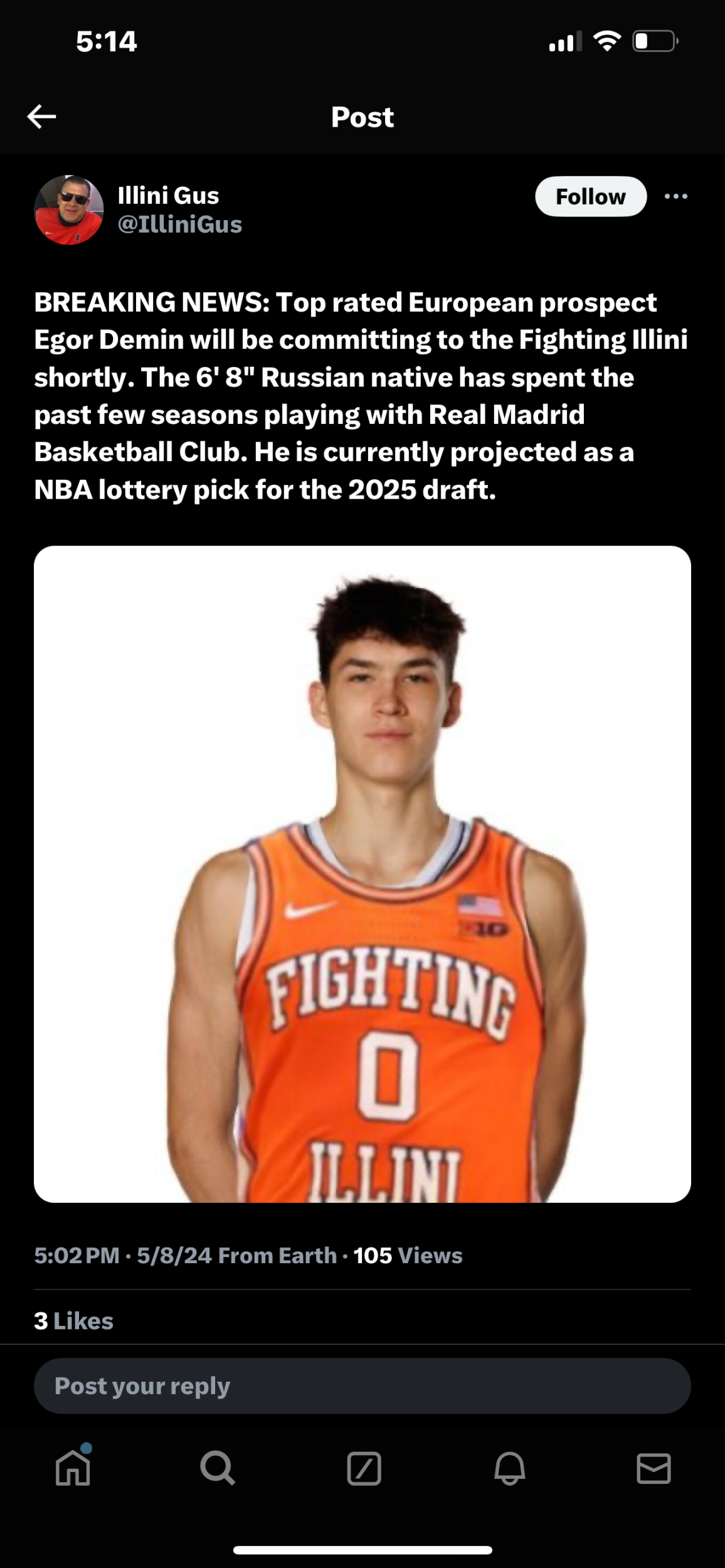Check the Notifications bell tab

(509, 1469)
